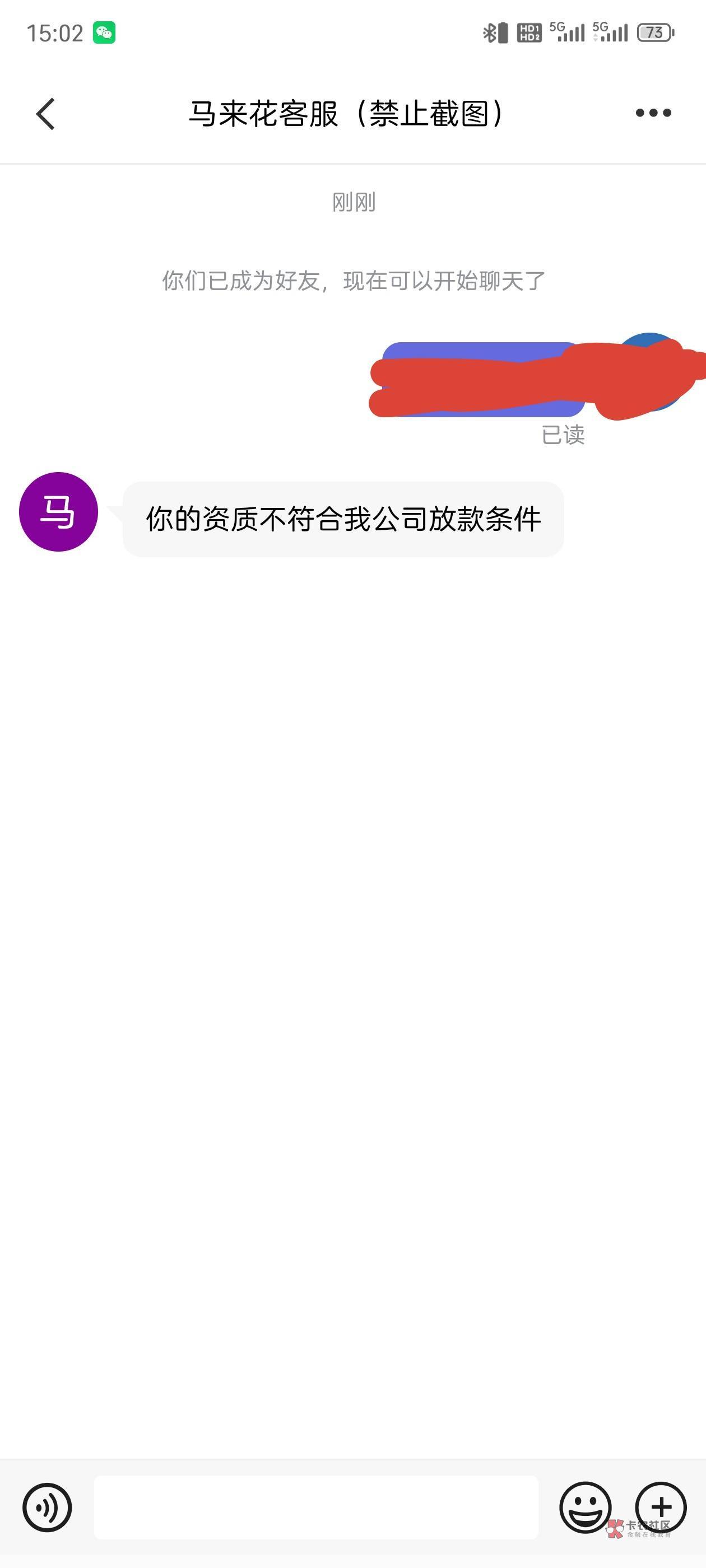This screenshot has height=1568, width=706.
Task: Open the emoji picker
Action: [586, 1507]
